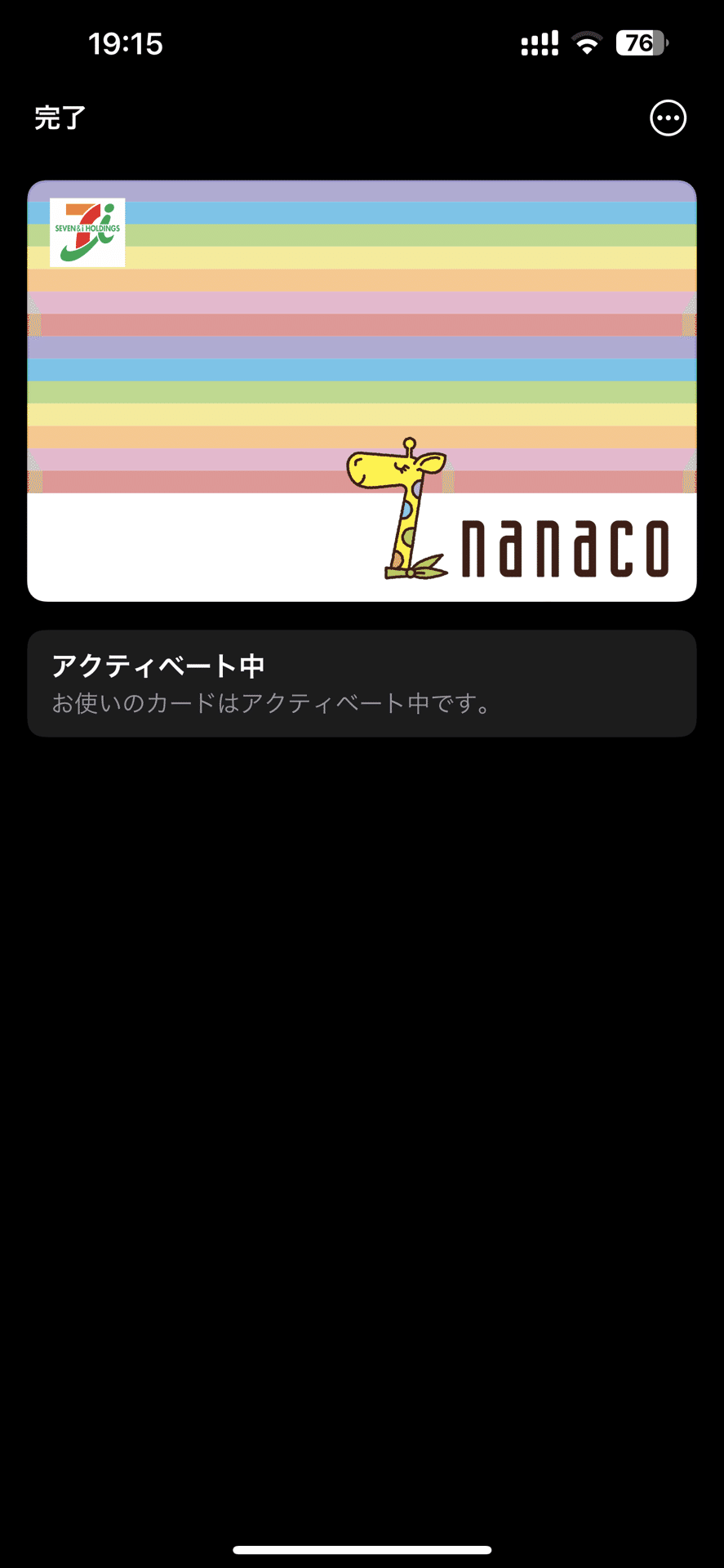
Task: Tap the アクティベート中 status banner
Action: coord(362,684)
